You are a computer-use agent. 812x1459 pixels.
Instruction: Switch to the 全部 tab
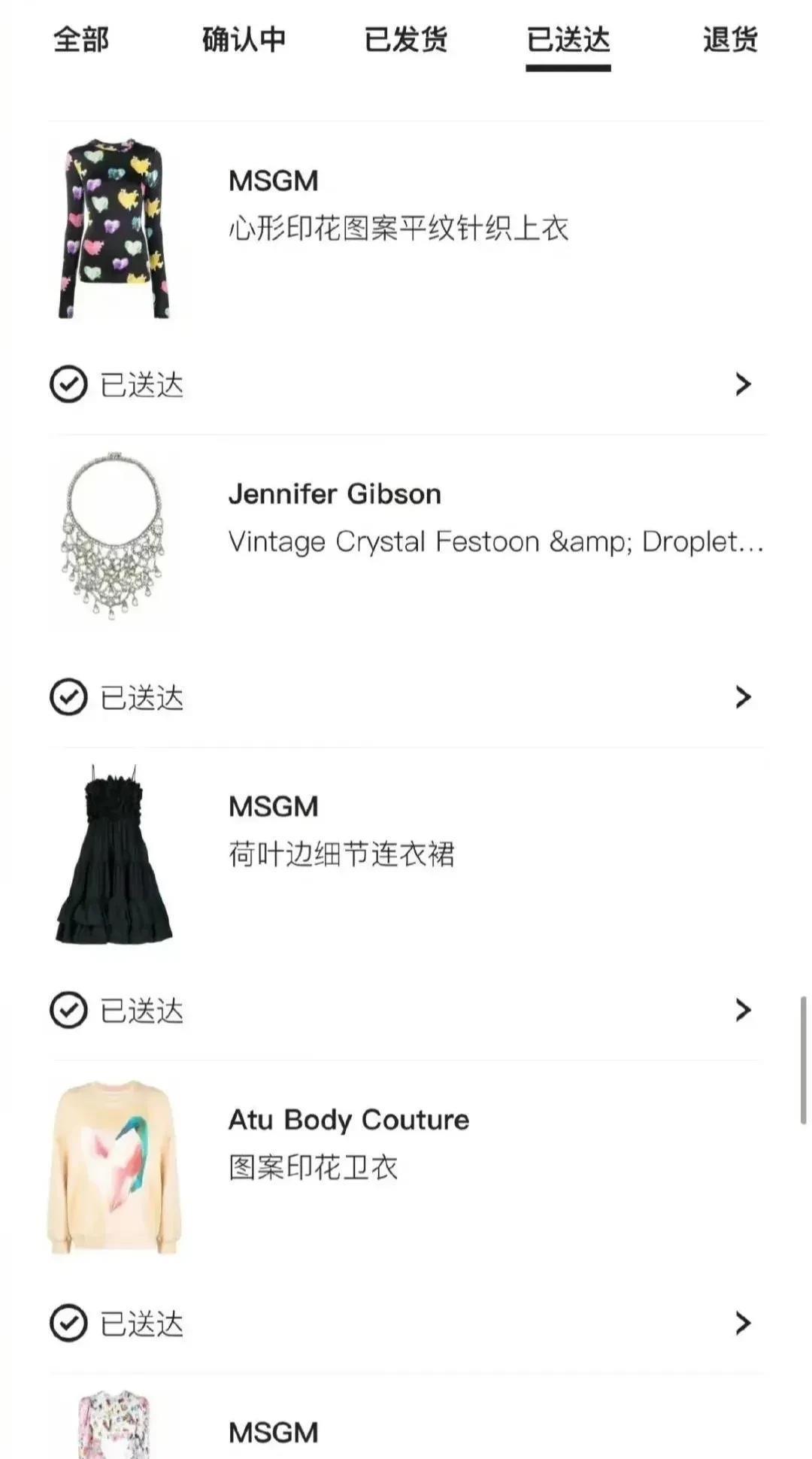point(80,41)
